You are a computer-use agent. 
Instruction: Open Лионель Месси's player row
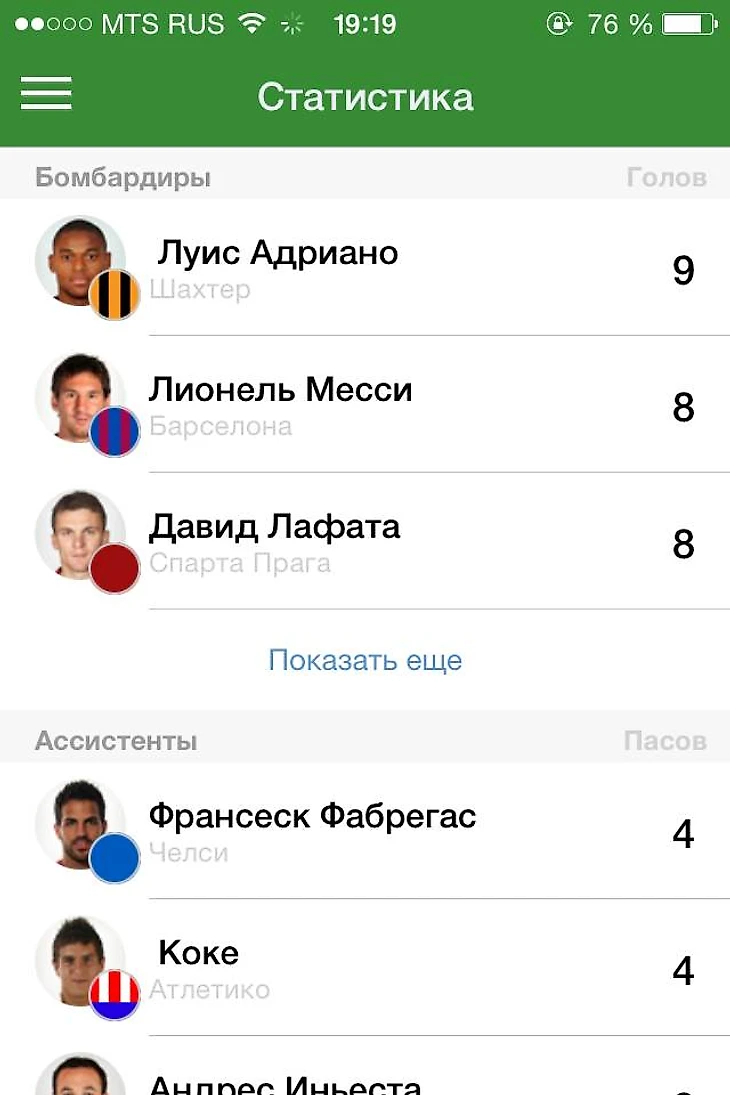pyautogui.click(x=365, y=405)
